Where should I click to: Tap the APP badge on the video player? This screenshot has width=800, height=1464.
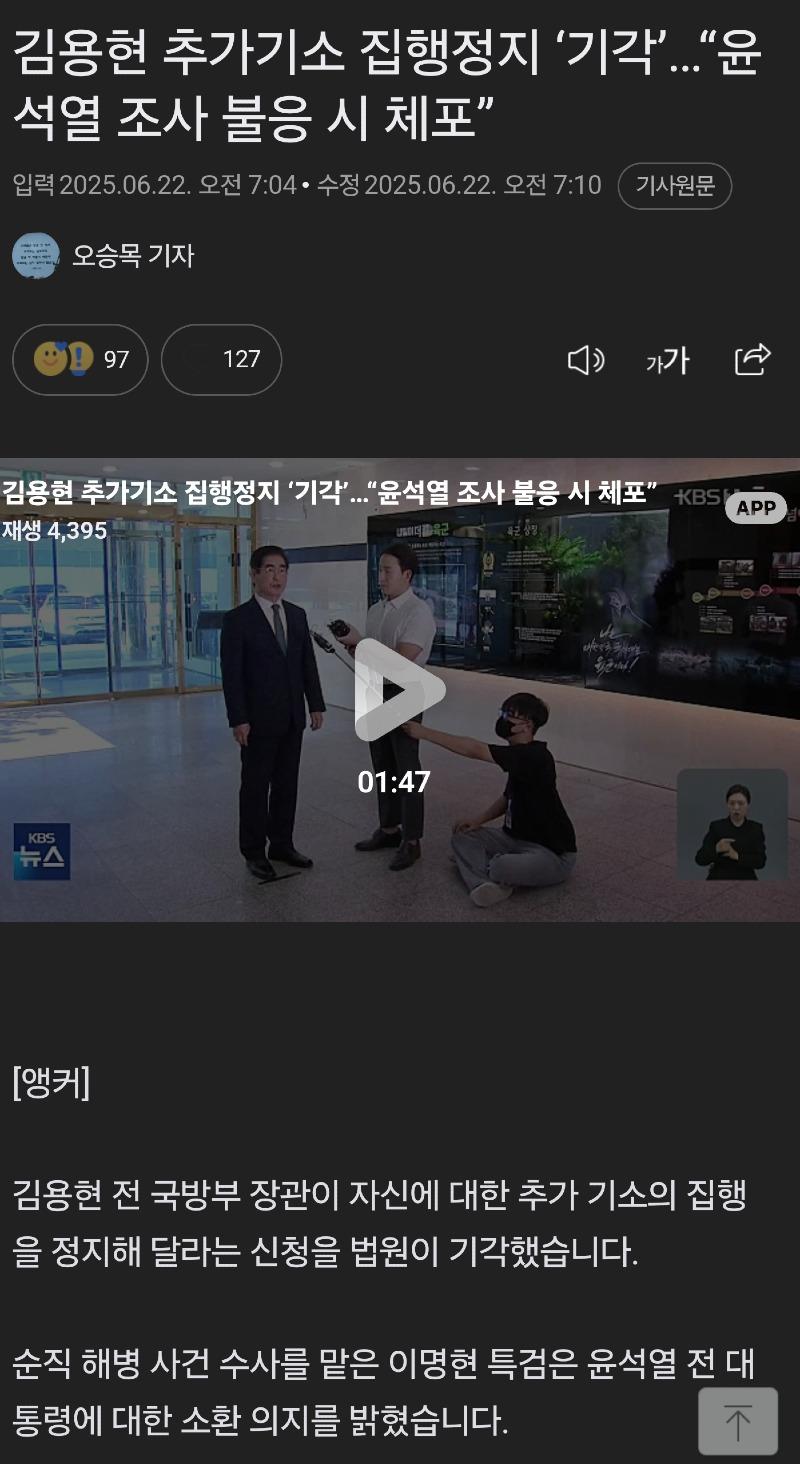pos(757,507)
